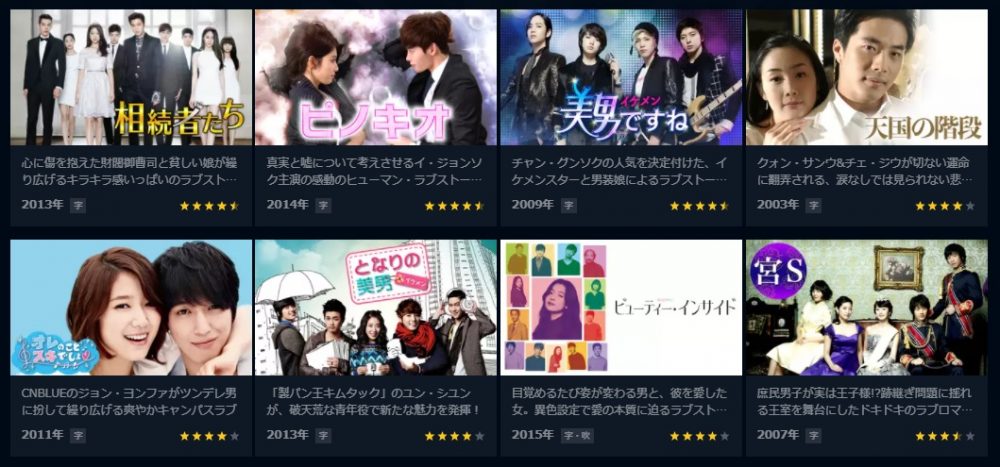Open 美男ですね drama card
This screenshot has height=467, width=1000.
click(x=621, y=78)
